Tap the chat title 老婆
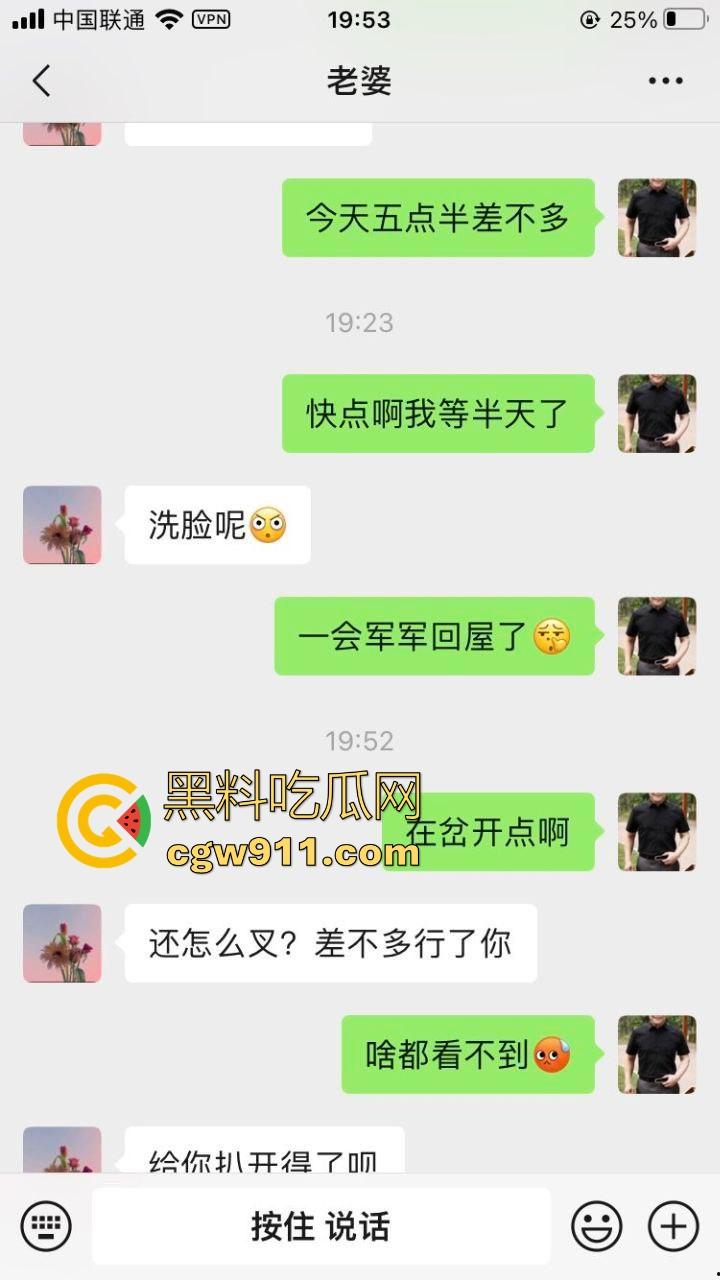Viewport: 720px width, 1280px height. pos(357,80)
